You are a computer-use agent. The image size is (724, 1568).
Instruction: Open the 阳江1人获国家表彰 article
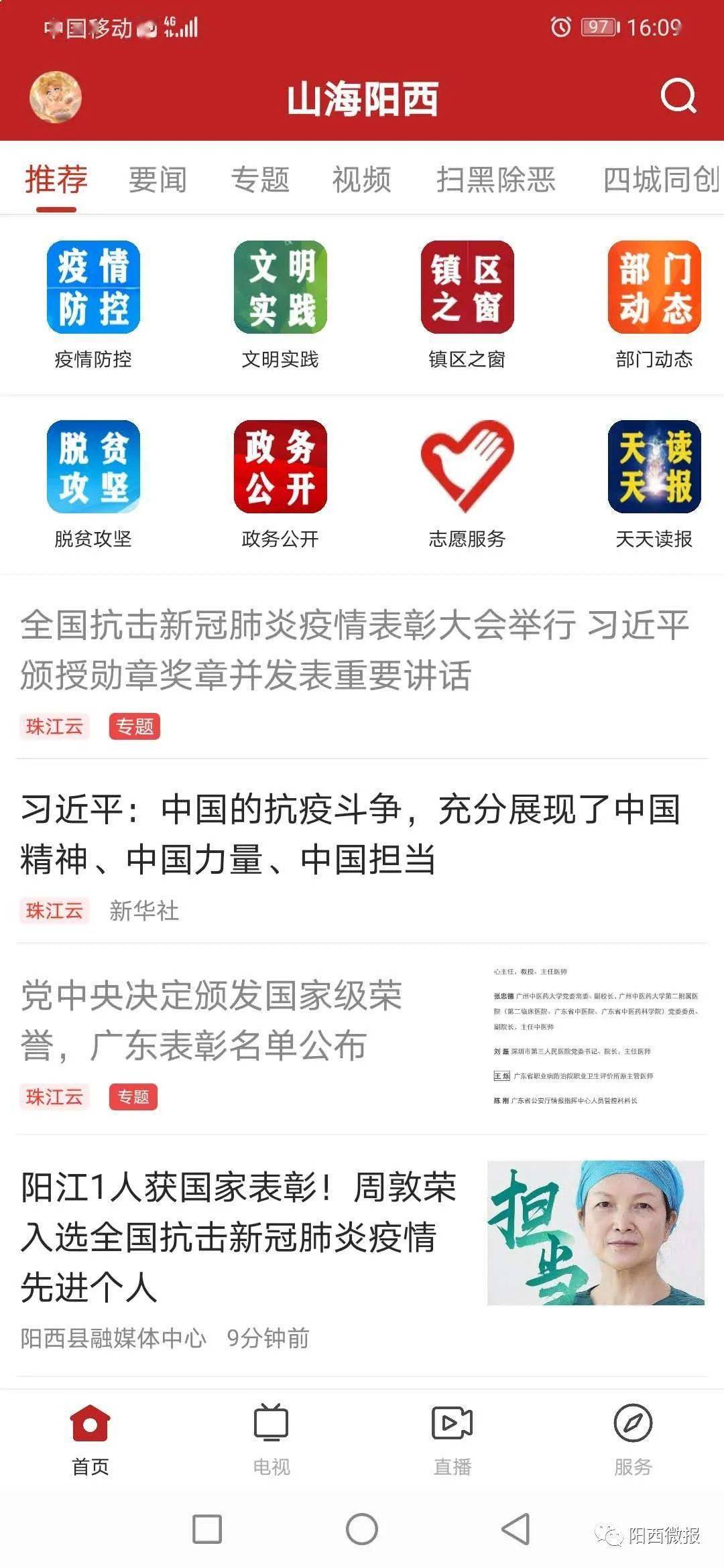coord(362,1256)
